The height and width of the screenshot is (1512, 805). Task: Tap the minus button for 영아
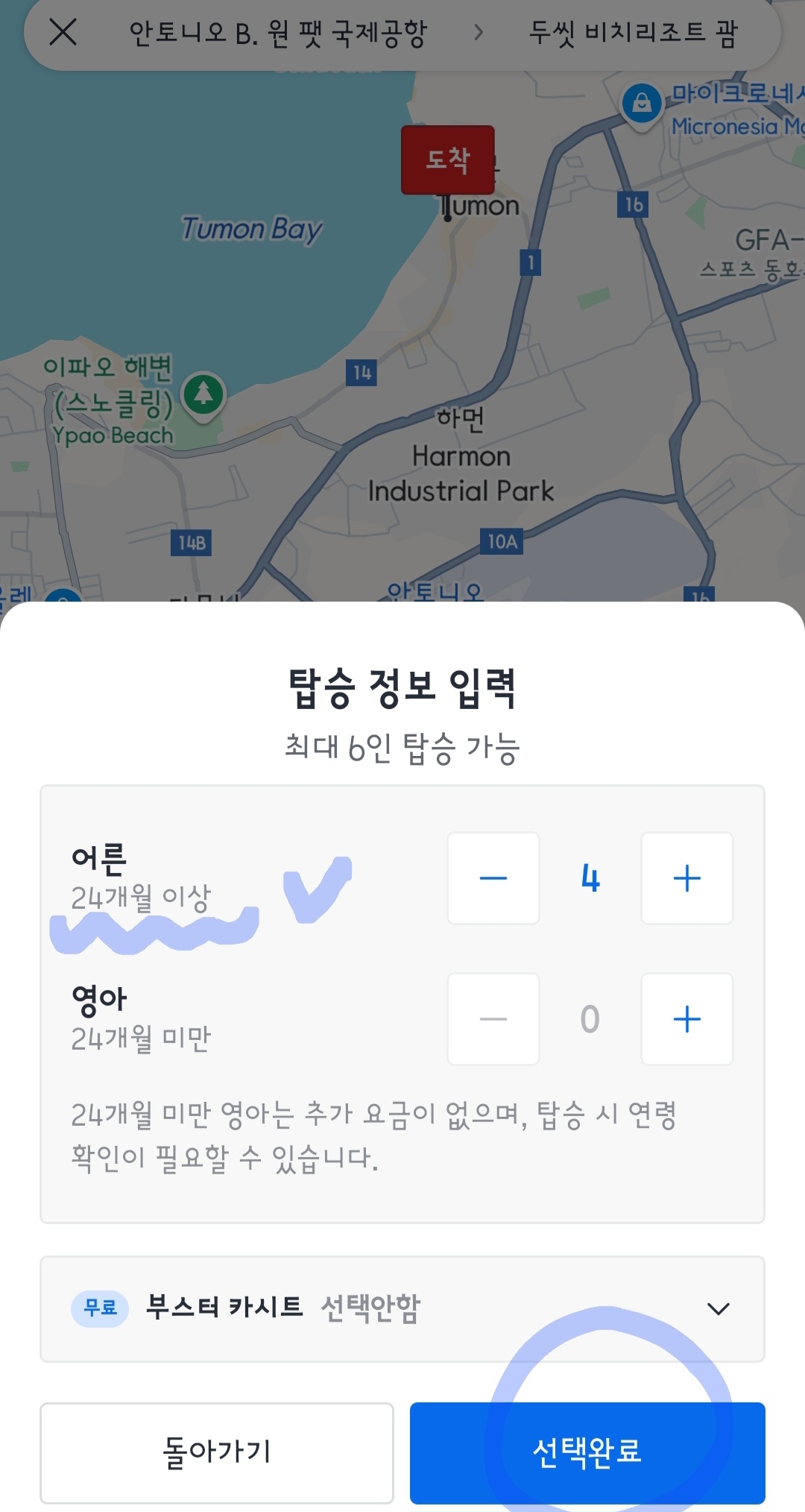tap(493, 1018)
